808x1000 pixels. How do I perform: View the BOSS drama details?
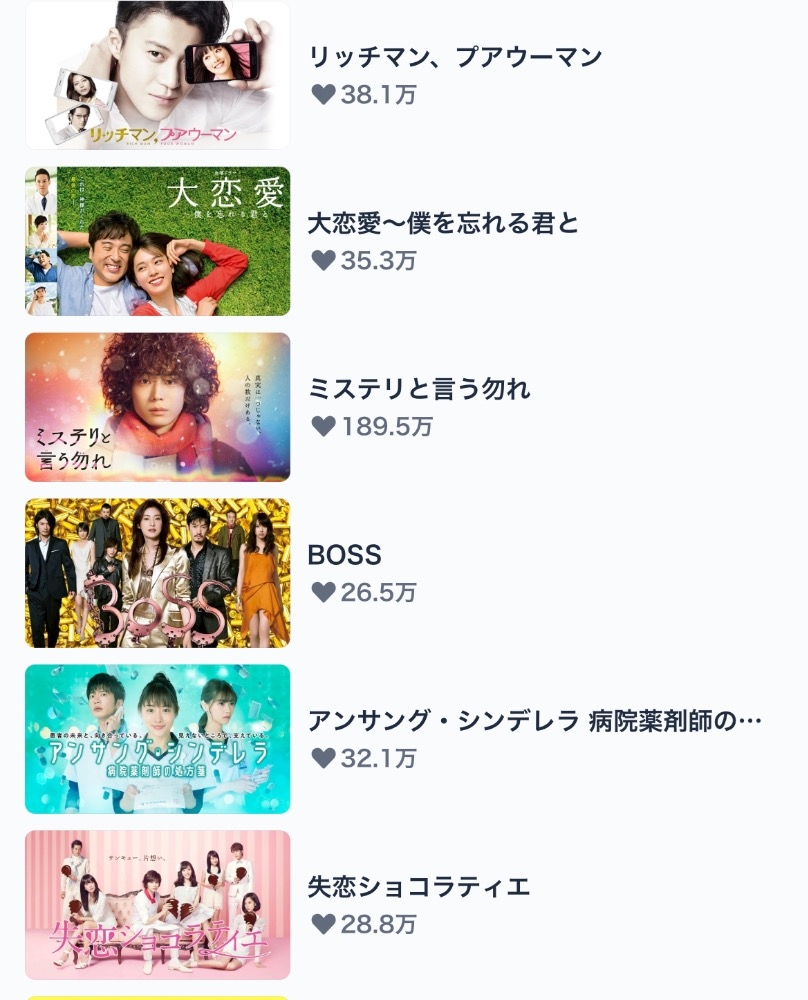(x=345, y=556)
